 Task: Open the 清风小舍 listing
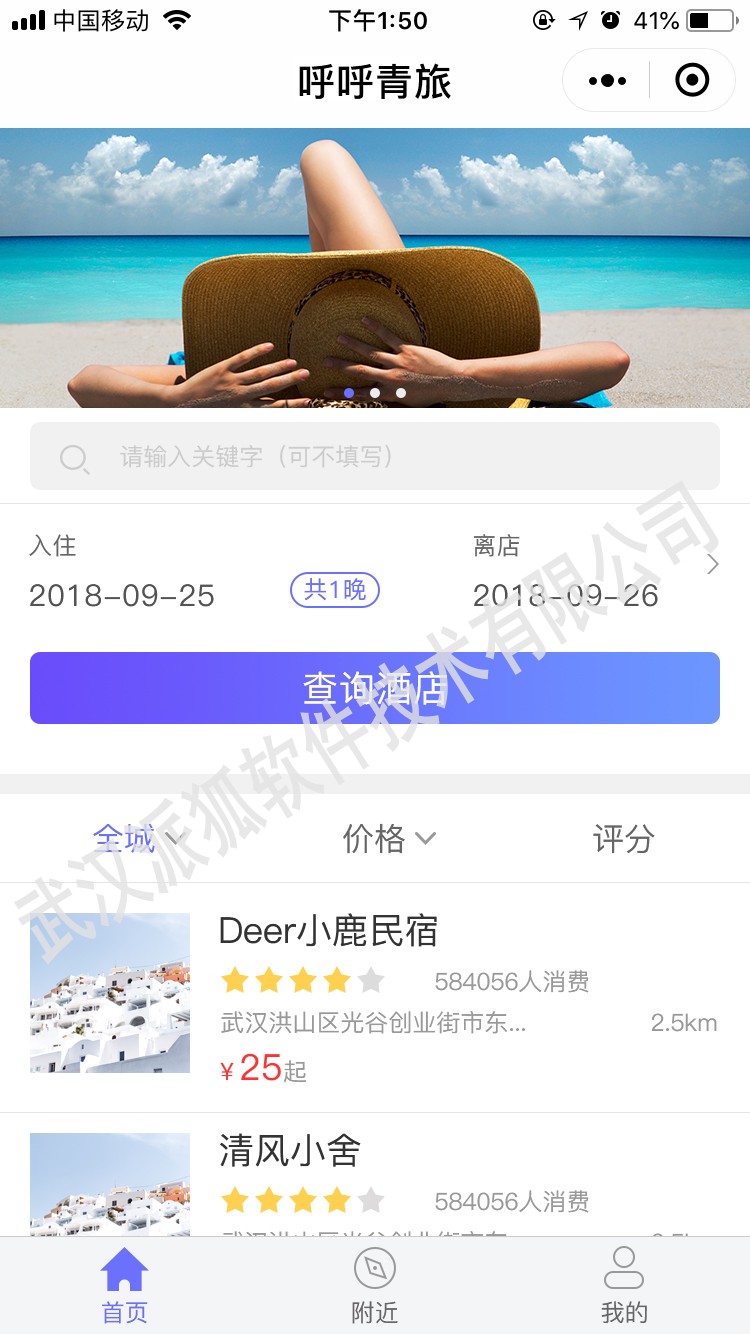(x=375, y=1175)
